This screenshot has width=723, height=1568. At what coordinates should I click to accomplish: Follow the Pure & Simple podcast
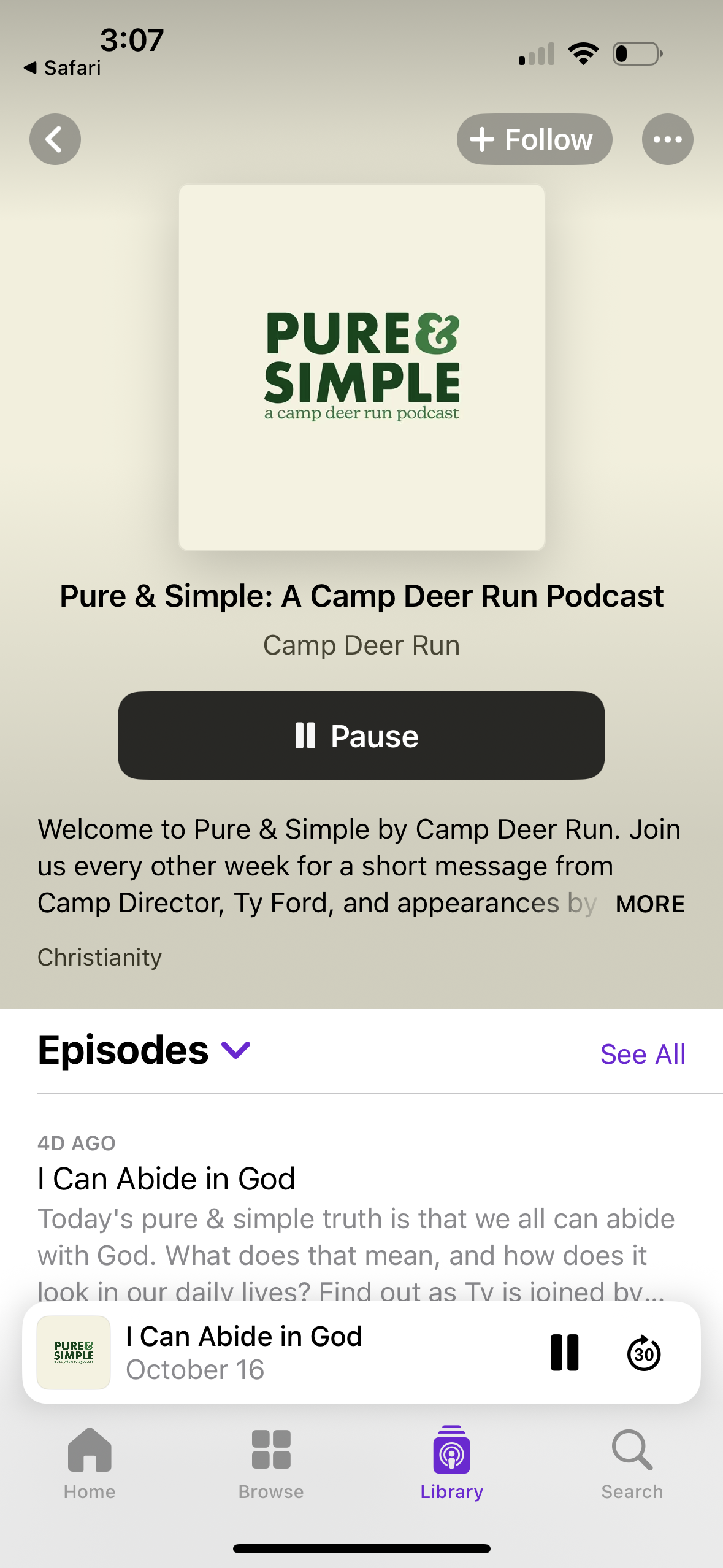point(534,139)
